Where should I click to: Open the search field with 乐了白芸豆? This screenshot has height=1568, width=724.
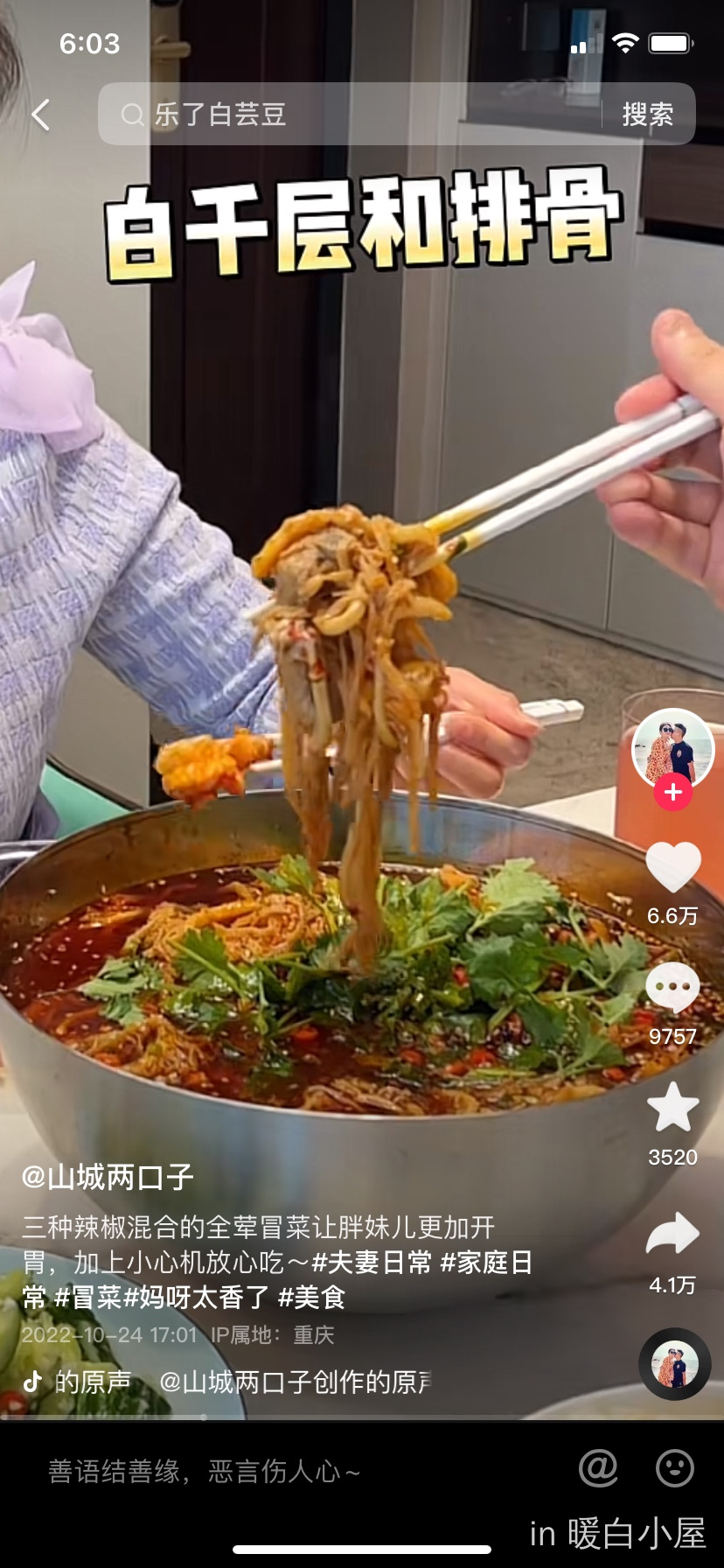click(350, 115)
